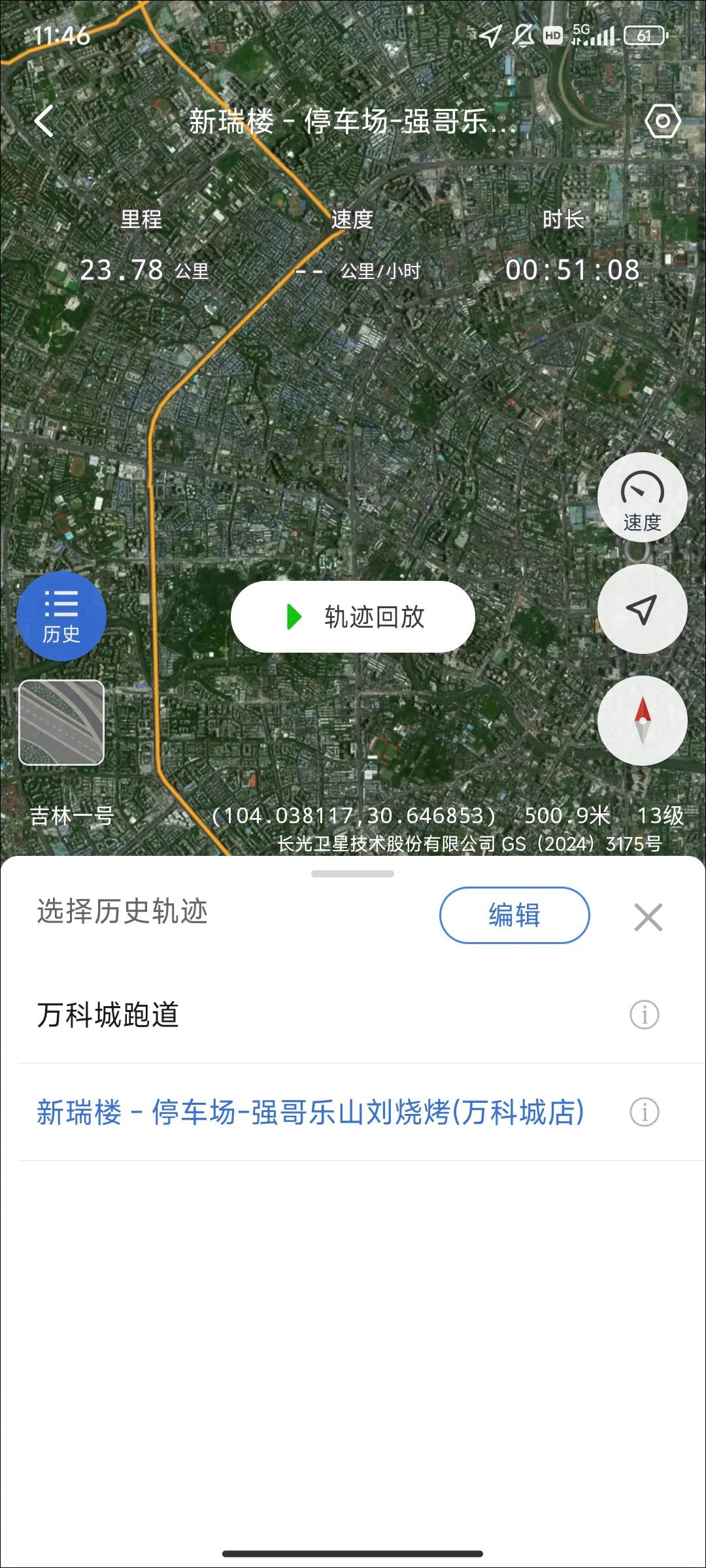Viewport: 706px width, 1568px height.
Task: Select the 万科城跑道 track
Action: [x=109, y=1015]
